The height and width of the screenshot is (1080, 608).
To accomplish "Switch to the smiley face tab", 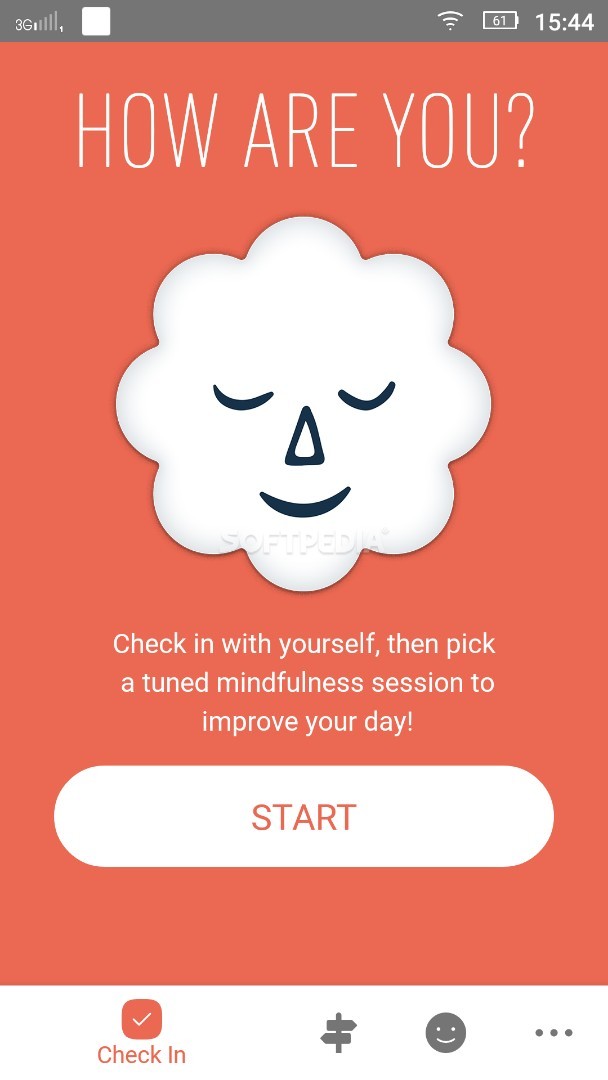I will pyautogui.click(x=445, y=1032).
